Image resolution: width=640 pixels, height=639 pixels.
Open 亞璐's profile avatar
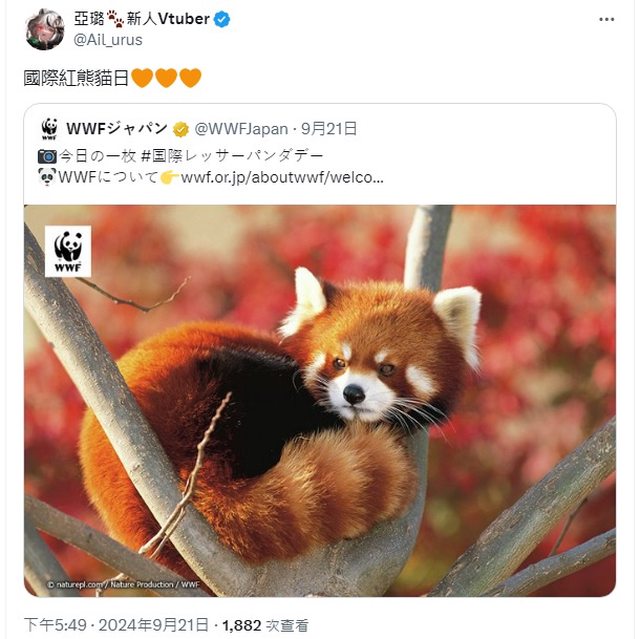(x=46, y=29)
